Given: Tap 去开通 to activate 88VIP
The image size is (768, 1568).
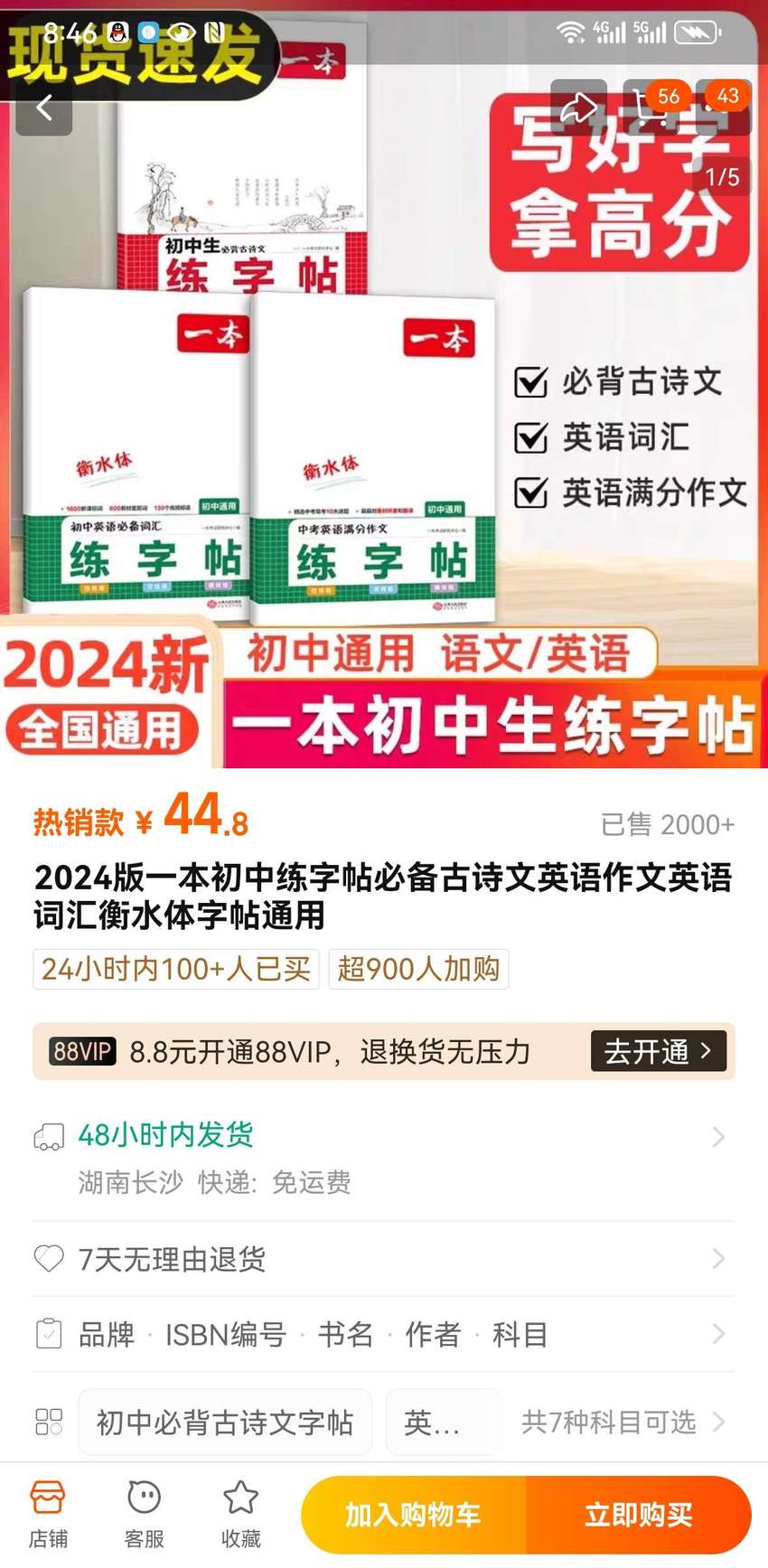Looking at the screenshot, I should click(658, 1051).
